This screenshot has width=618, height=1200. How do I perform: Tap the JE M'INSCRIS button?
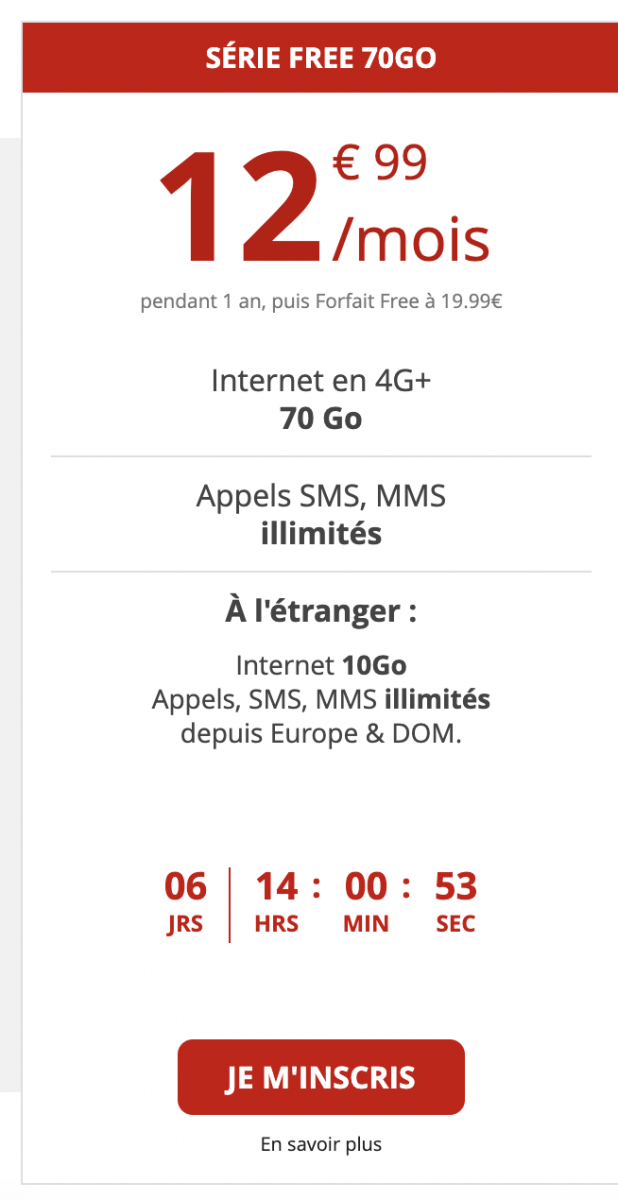click(x=321, y=1078)
